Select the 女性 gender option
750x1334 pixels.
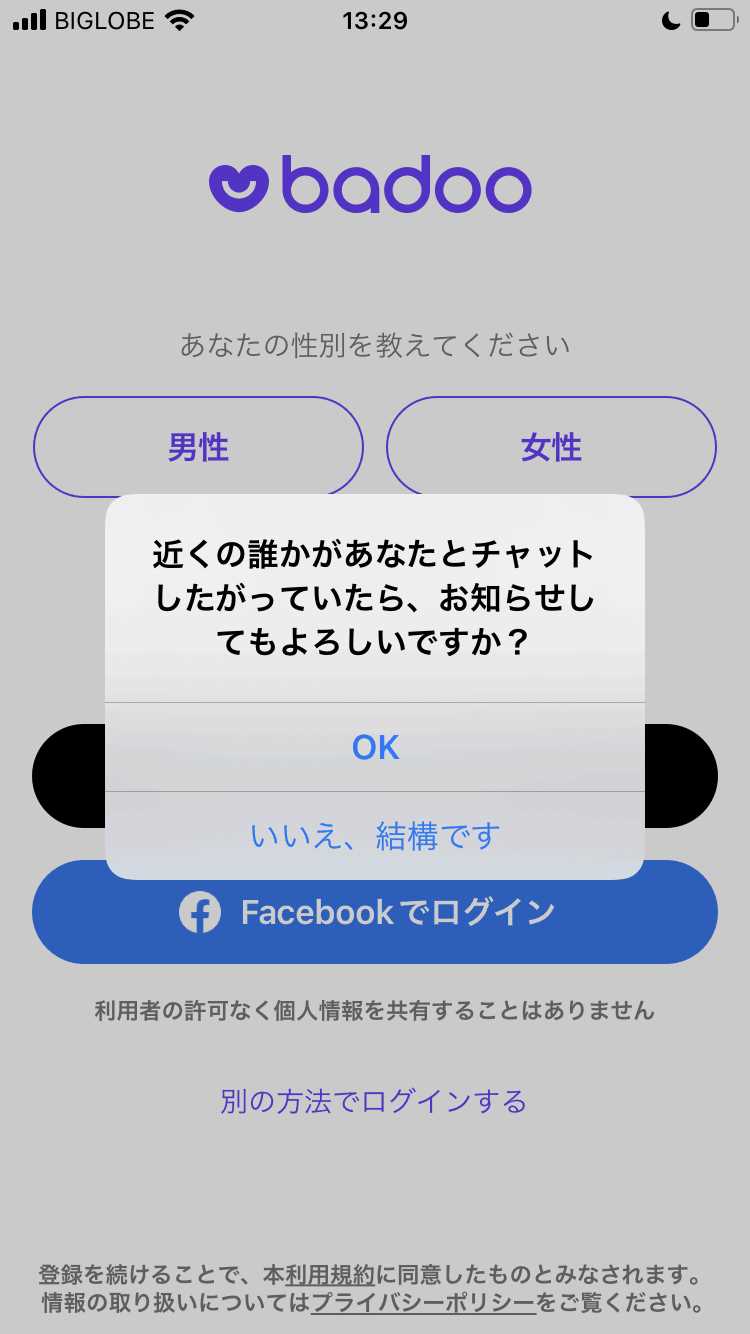551,447
